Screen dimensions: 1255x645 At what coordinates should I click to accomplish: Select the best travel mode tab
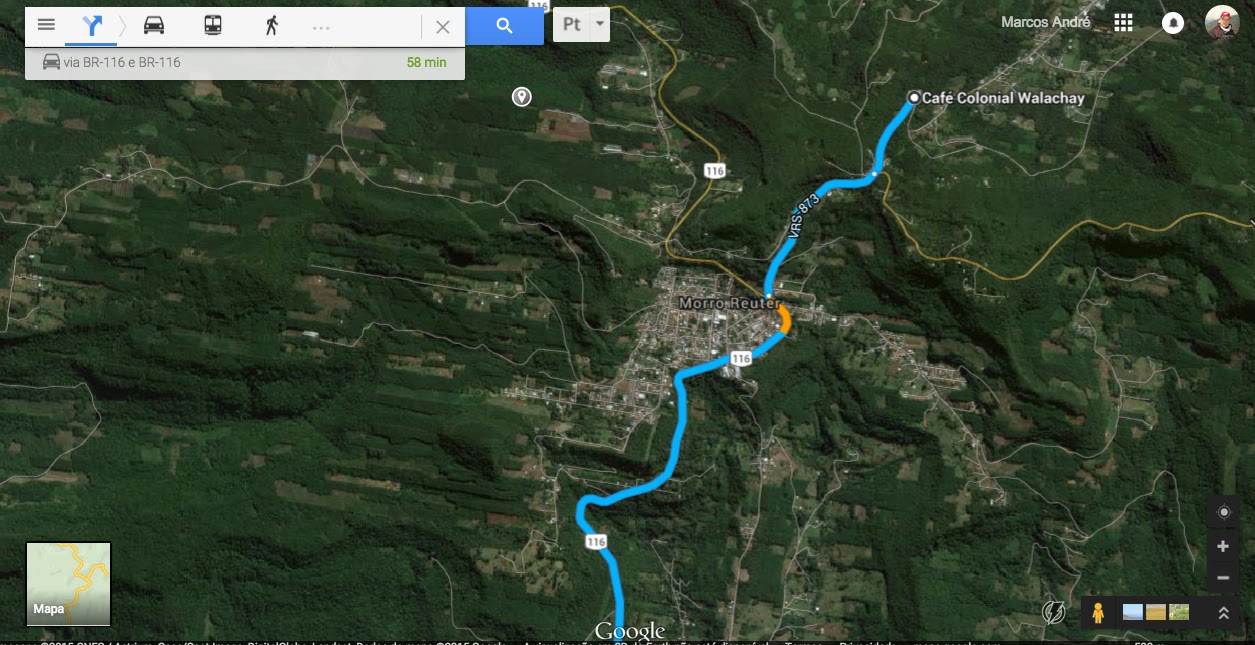pyautogui.click(x=92, y=26)
